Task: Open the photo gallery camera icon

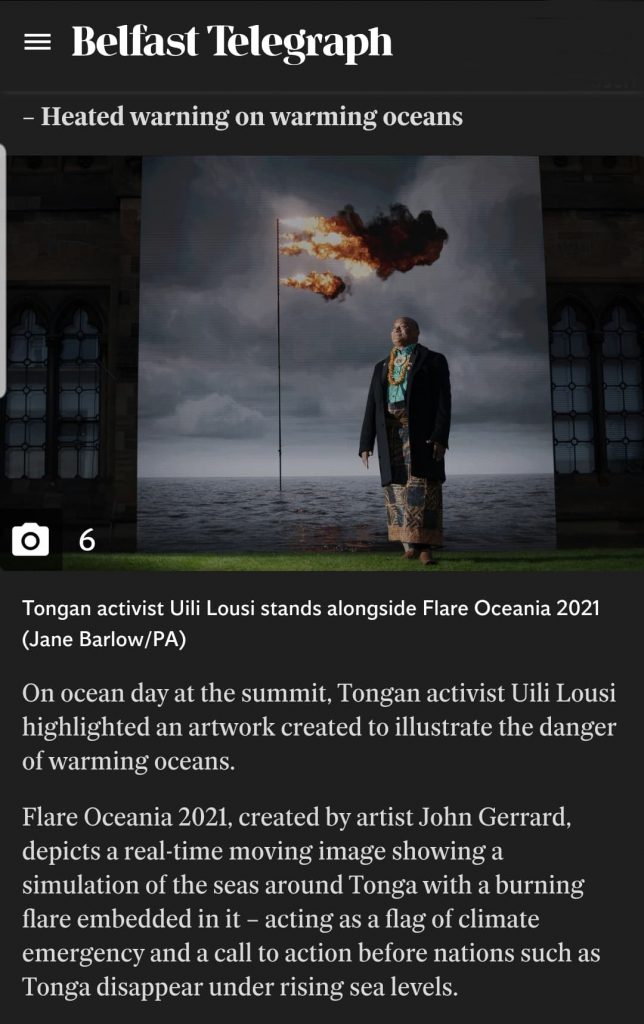Action: point(31,540)
